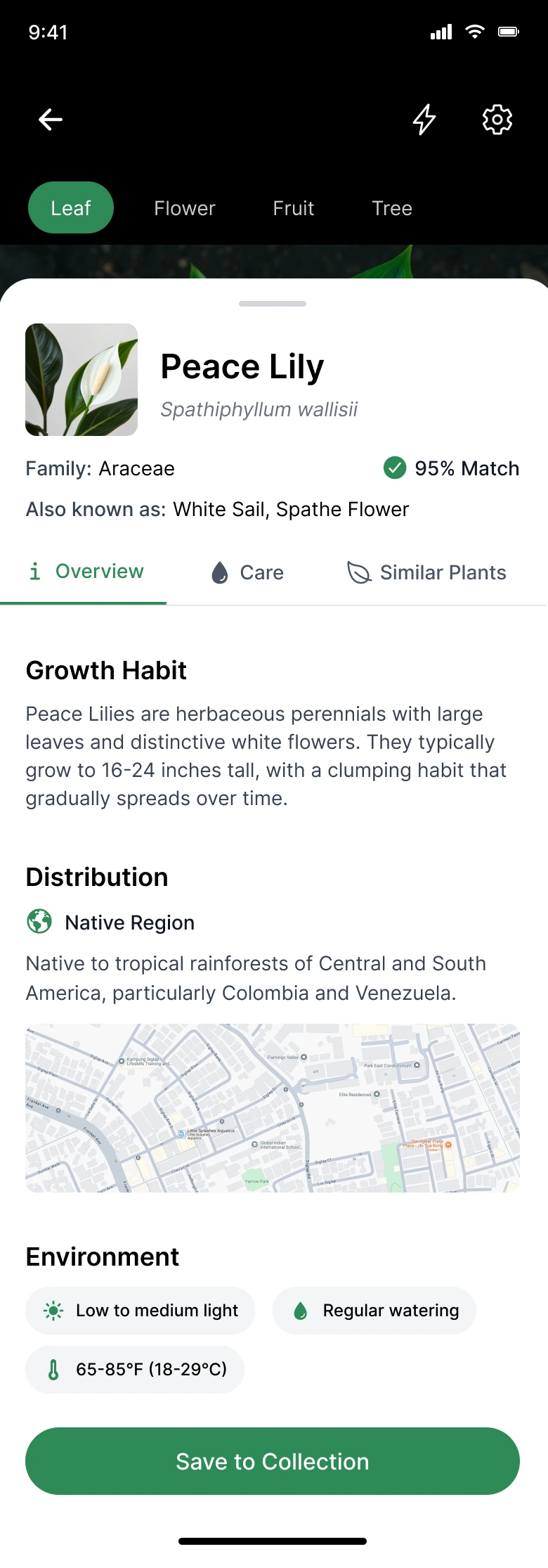
Task: Select the Leaf mode
Action: coord(71,208)
